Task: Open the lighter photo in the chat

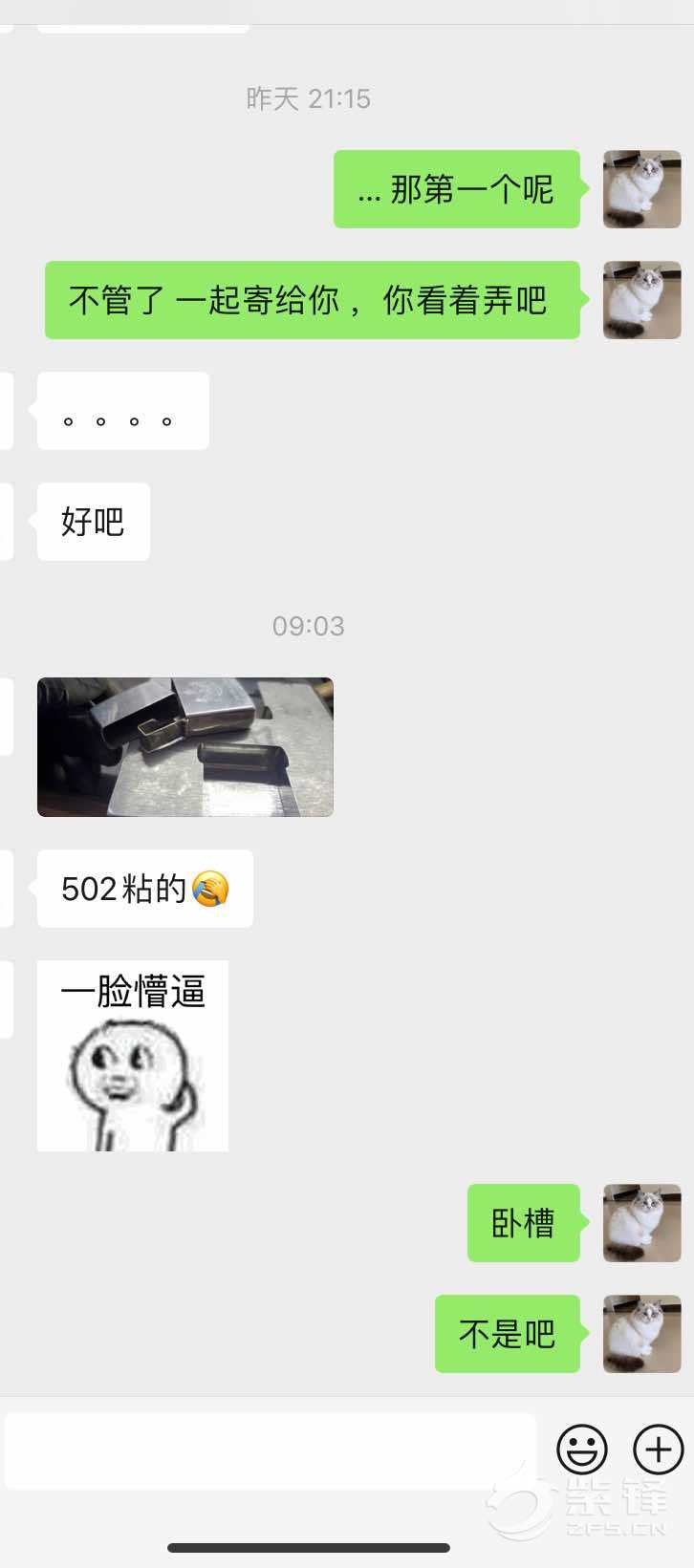Action: click(x=184, y=747)
